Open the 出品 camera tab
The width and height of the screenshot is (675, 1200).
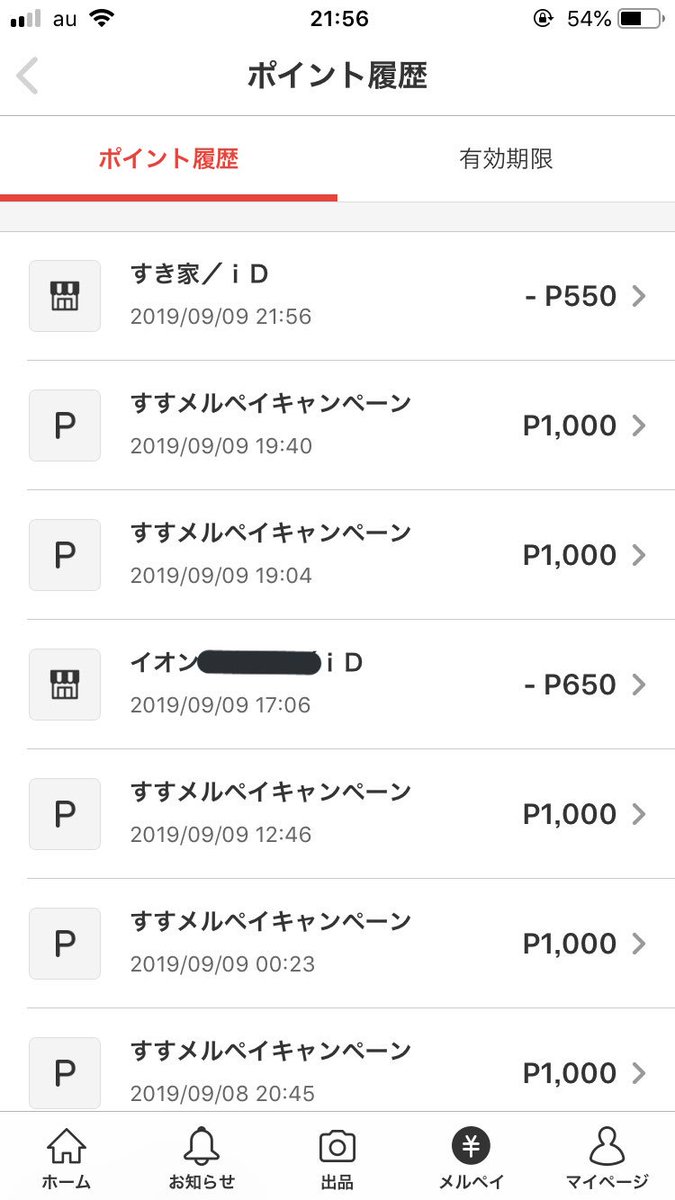[337, 1158]
